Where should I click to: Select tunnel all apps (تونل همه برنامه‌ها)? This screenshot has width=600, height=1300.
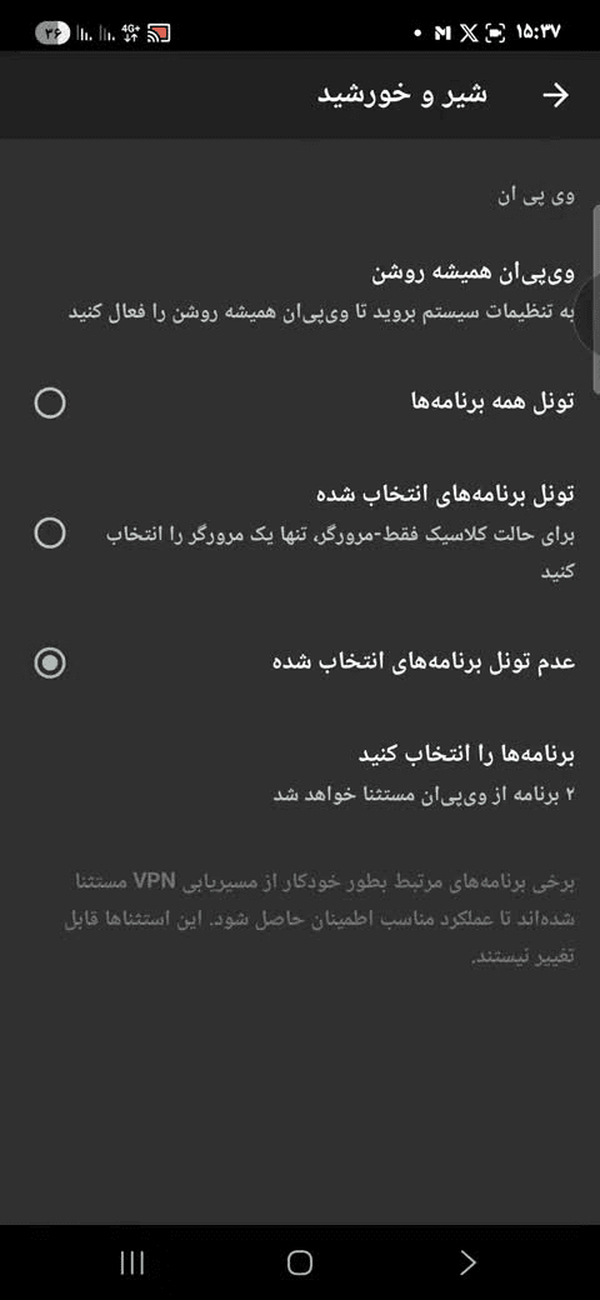300,403
